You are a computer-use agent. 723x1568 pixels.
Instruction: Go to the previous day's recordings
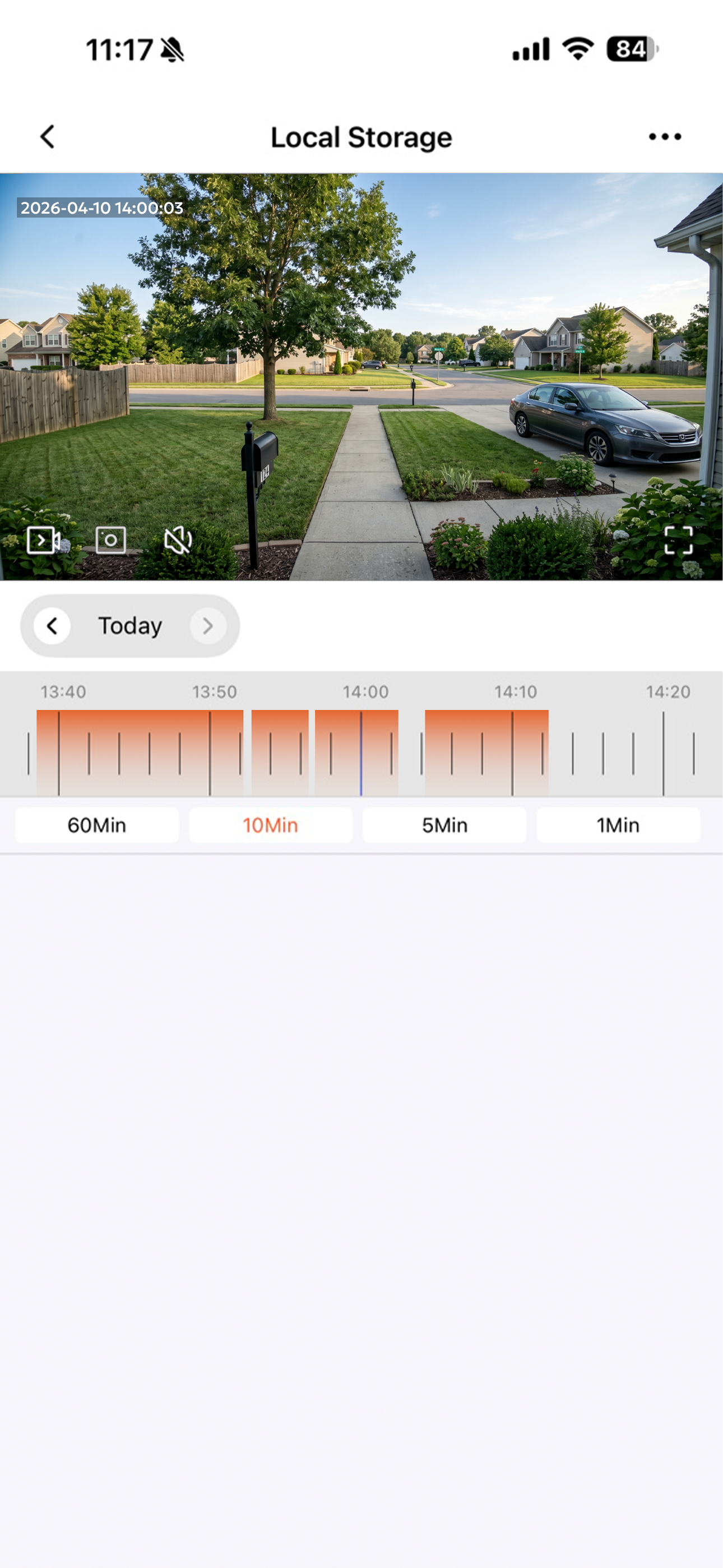(x=52, y=626)
